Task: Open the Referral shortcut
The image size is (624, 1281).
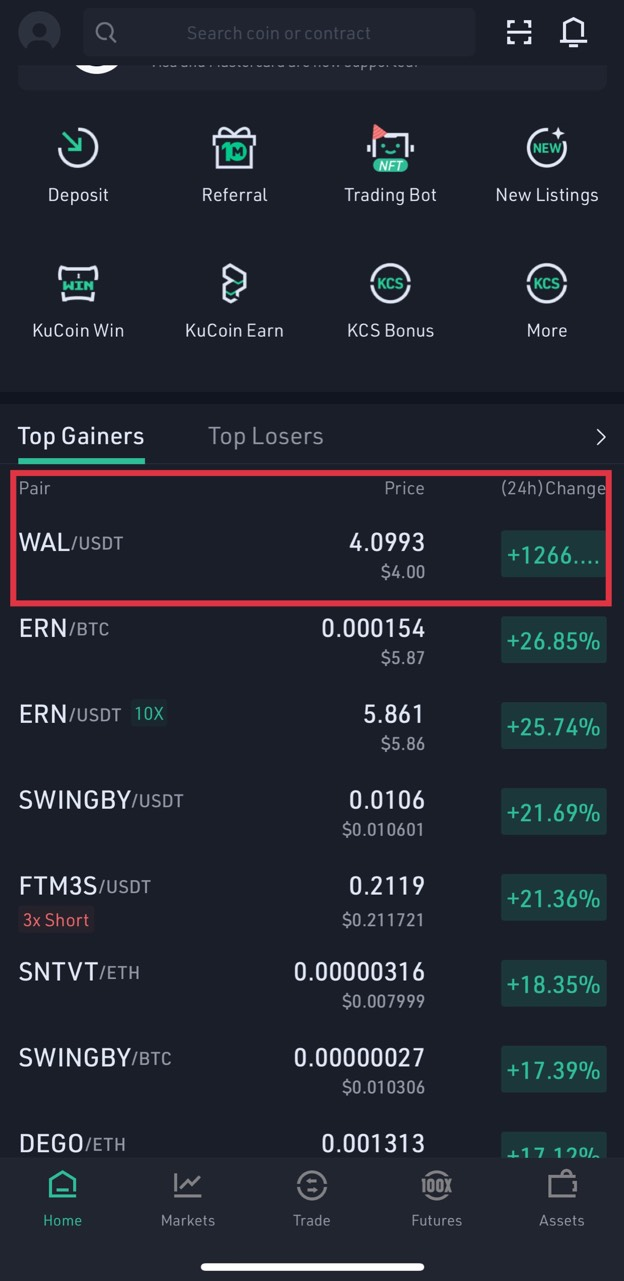Action: [x=234, y=166]
